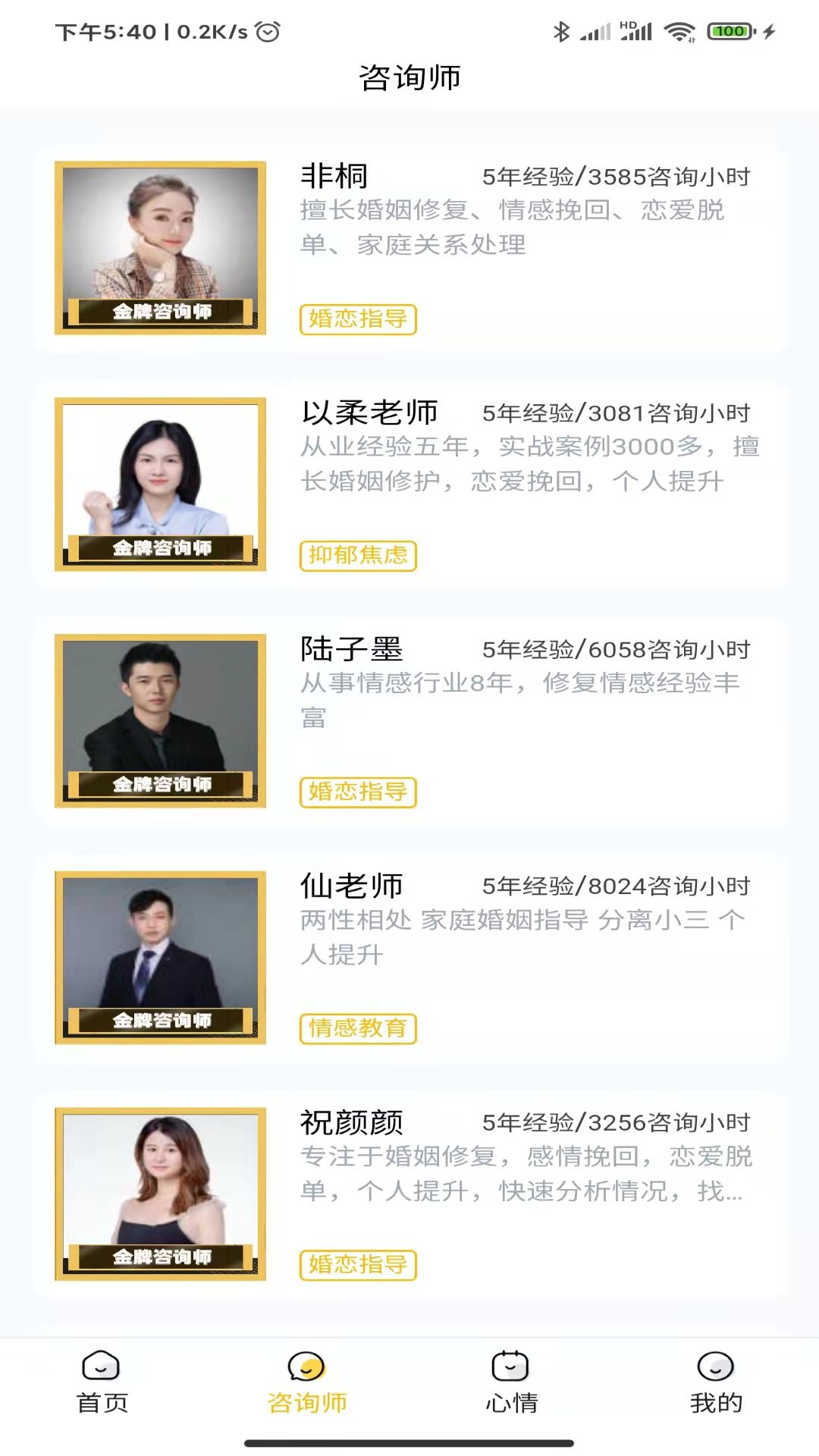The image size is (819, 1456).
Task: Select the 抑郁焦虑 tag under 以柔老师
Action: click(x=358, y=555)
